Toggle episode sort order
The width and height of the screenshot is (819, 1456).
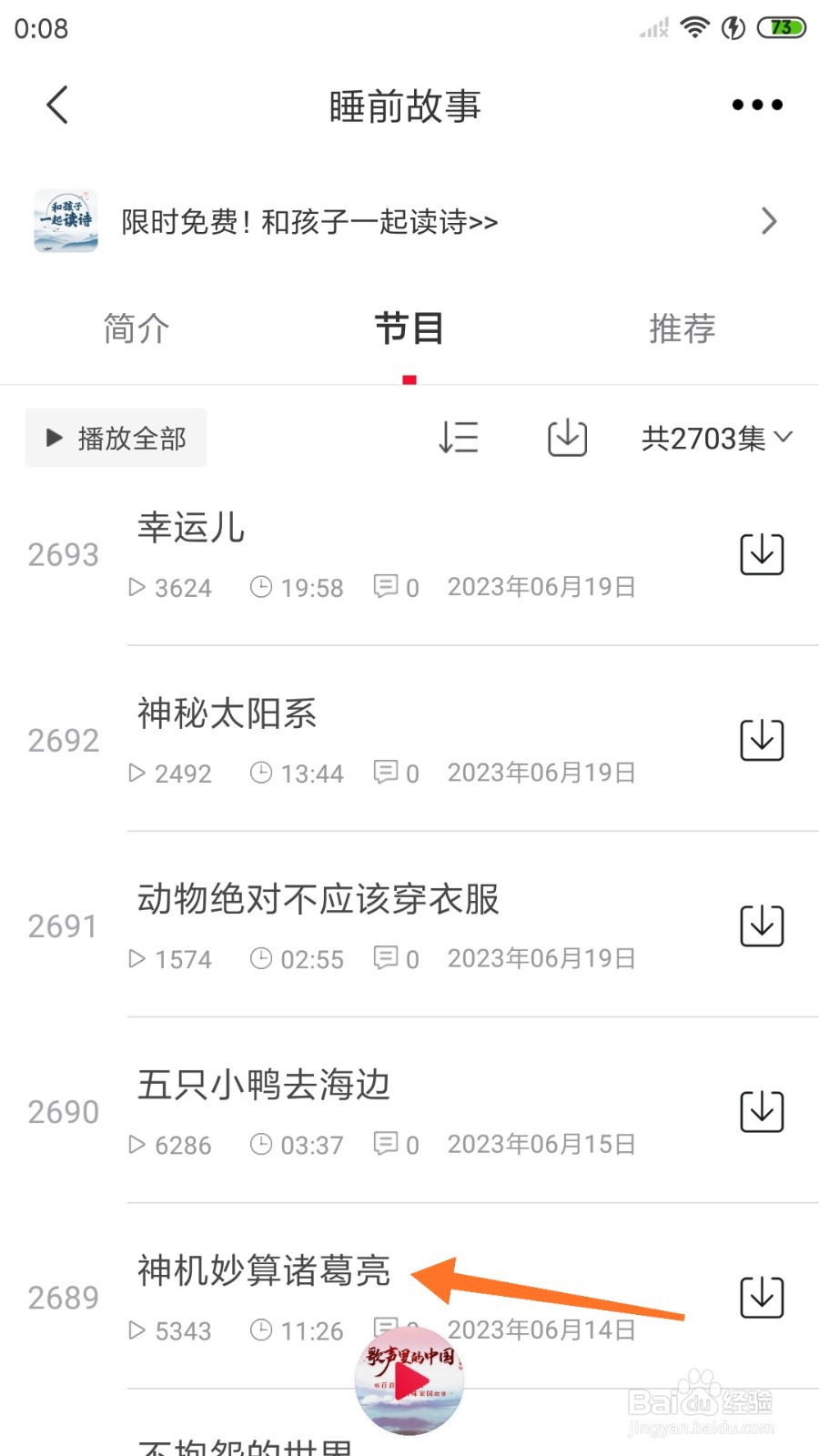pos(458,438)
